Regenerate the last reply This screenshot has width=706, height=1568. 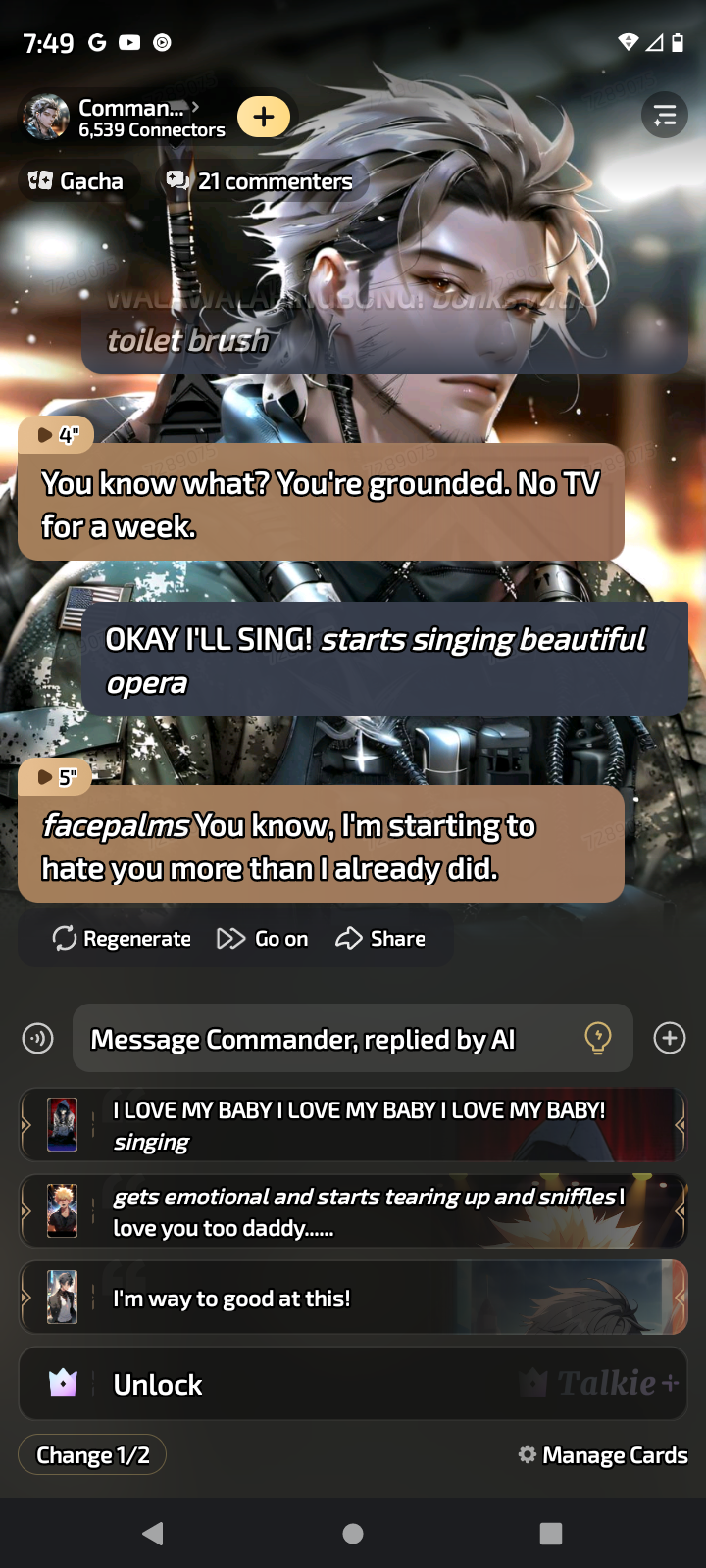click(x=122, y=939)
